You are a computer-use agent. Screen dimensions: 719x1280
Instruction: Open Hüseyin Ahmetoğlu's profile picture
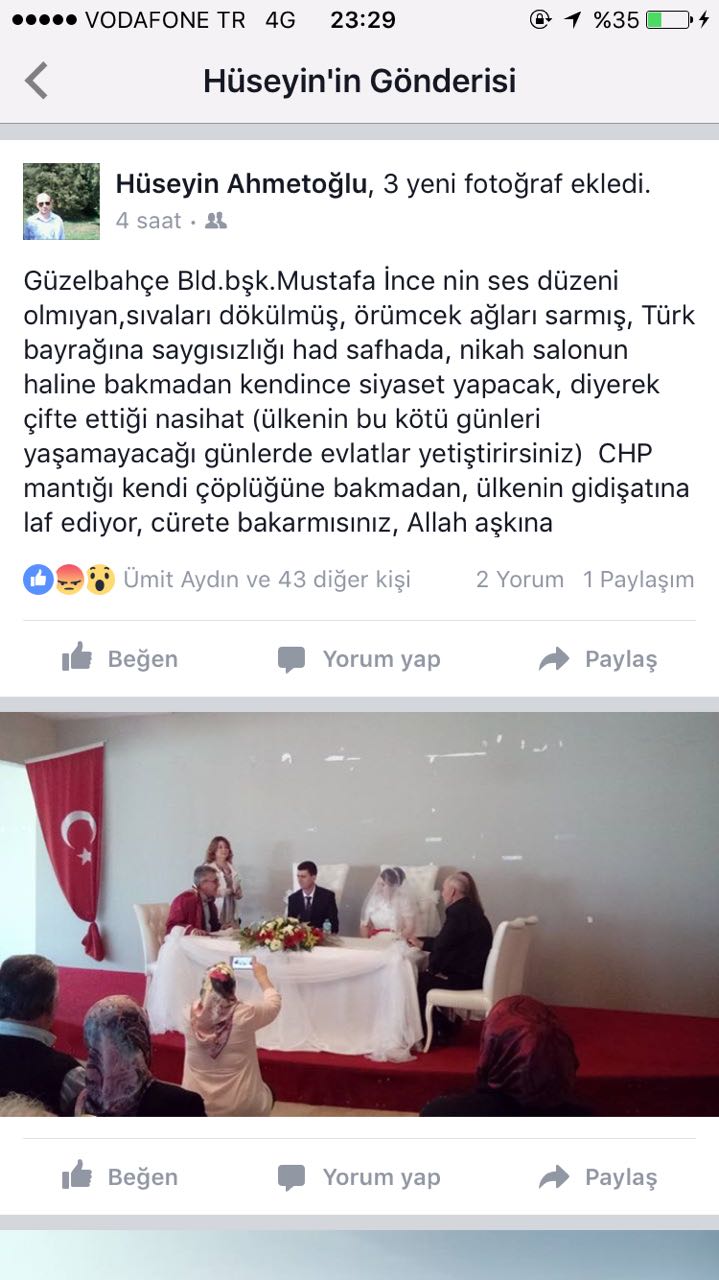click(x=61, y=201)
